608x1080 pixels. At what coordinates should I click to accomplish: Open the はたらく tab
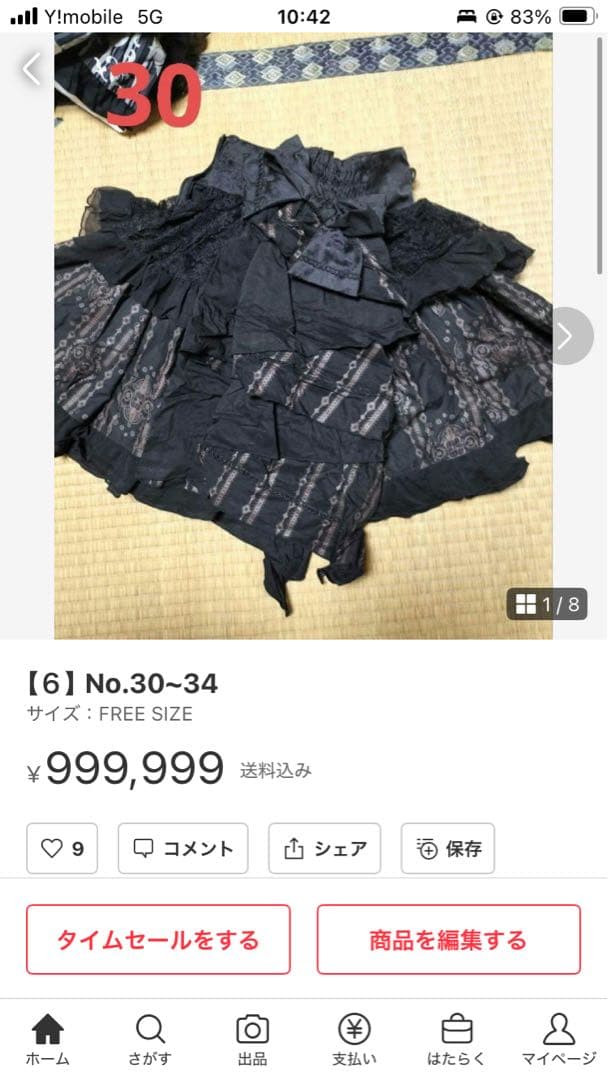[457, 1040]
